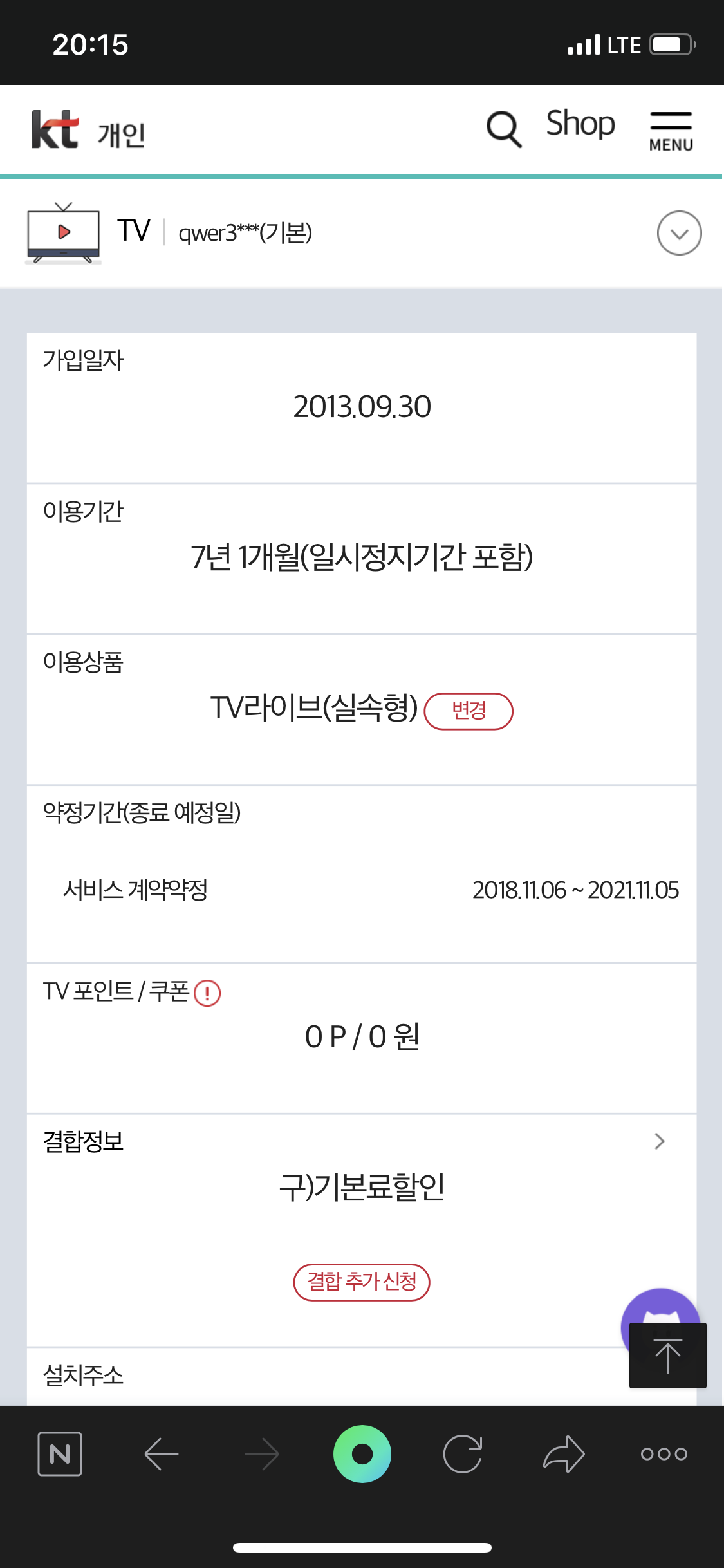Tap the KT logo to go home

click(56, 130)
